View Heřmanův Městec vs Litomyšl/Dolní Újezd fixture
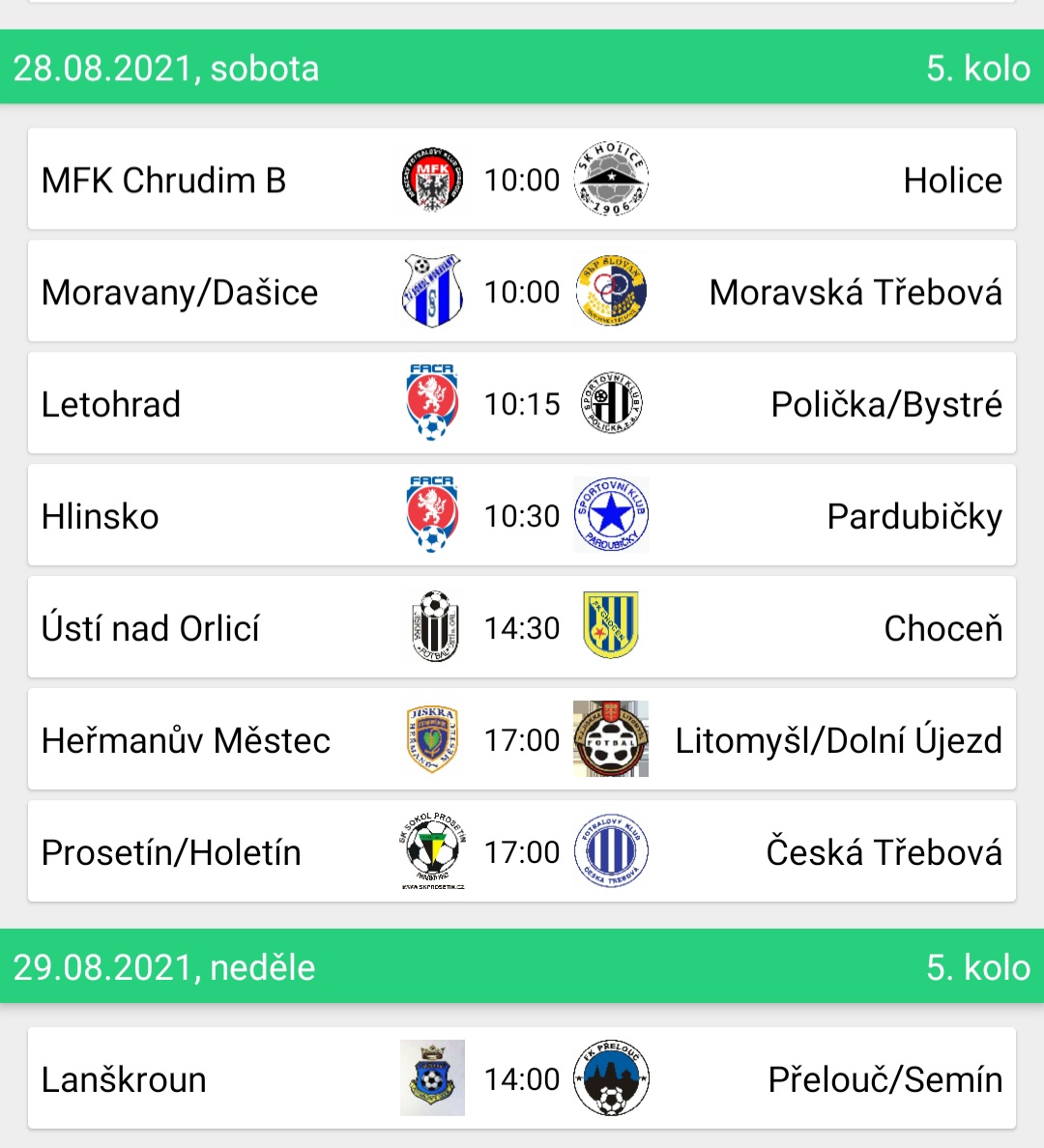 pyautogui.click(x=522, y=740)
